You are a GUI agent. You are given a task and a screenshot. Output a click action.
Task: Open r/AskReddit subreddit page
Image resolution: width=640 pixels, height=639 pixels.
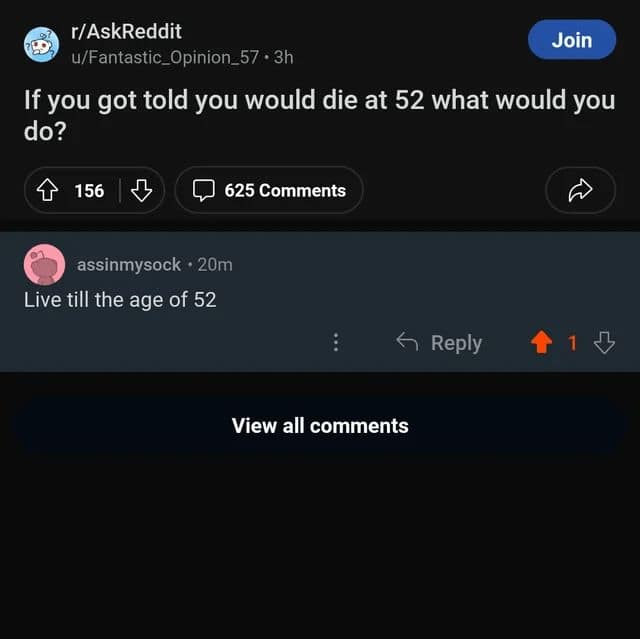125,32
